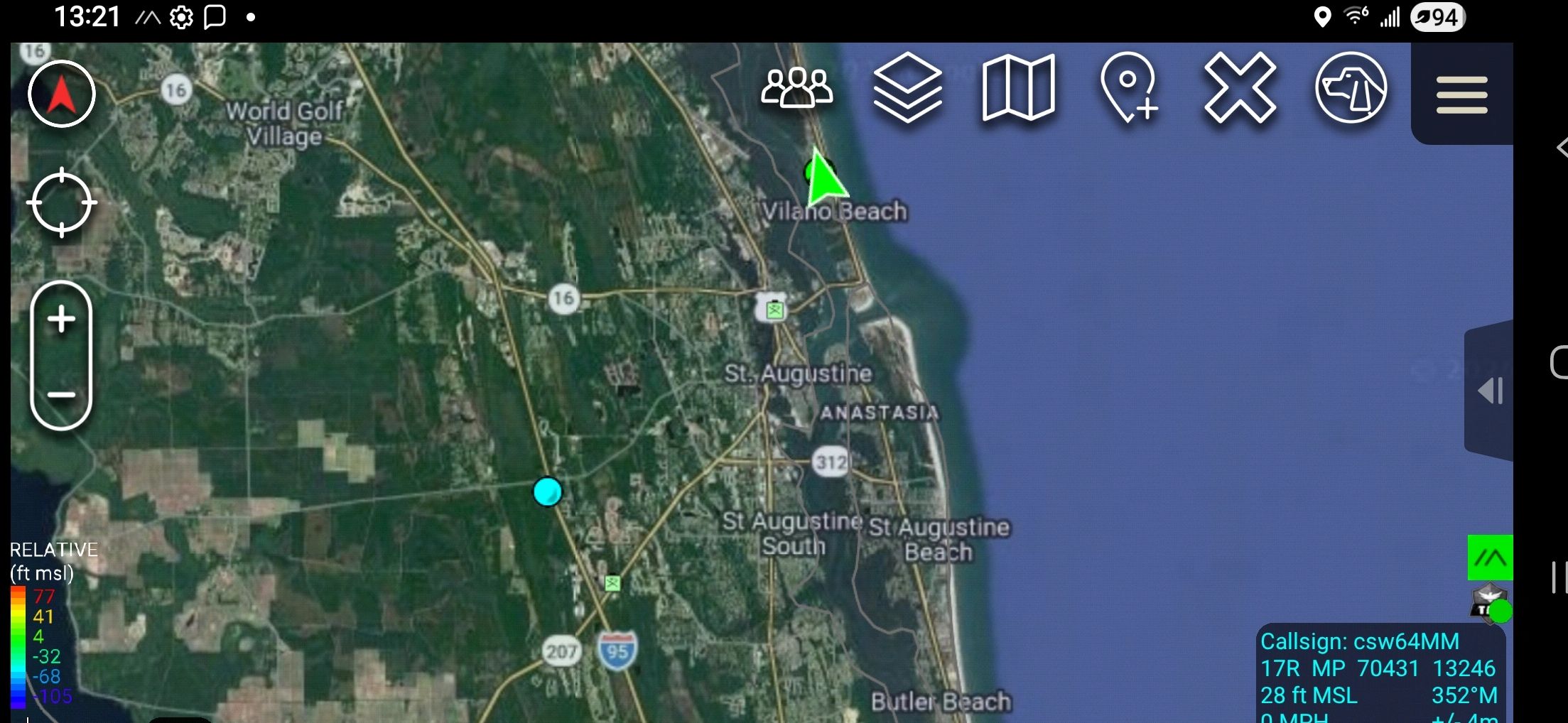Image resolution: width=1568 pixels, height=723 pixels.
Task: Open the dog head tool
Action: (x=1351, y=89)
